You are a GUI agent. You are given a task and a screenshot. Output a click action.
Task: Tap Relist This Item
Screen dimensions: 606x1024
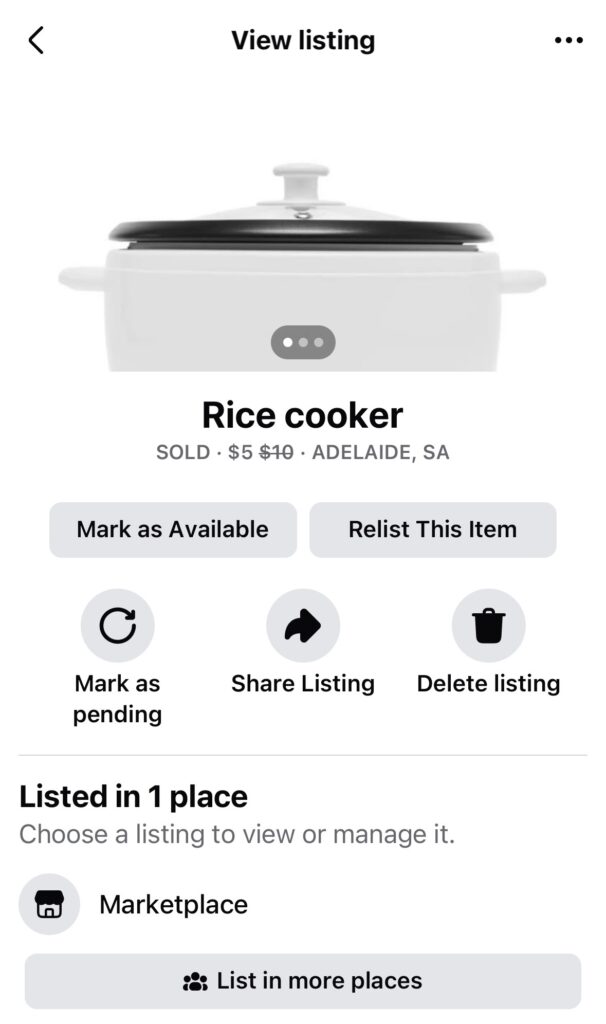click(432, 529)
